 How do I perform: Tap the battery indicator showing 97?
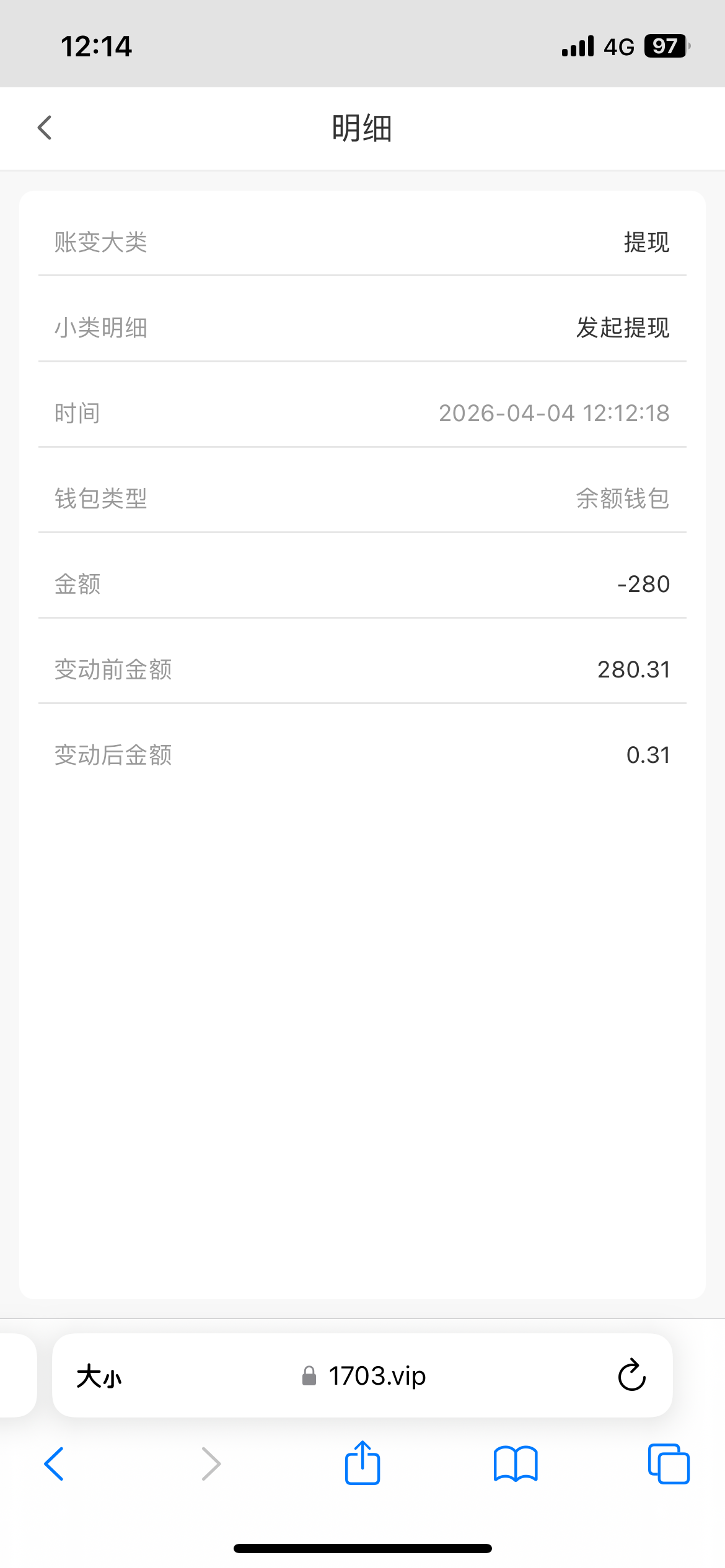[x=665, y=46]
